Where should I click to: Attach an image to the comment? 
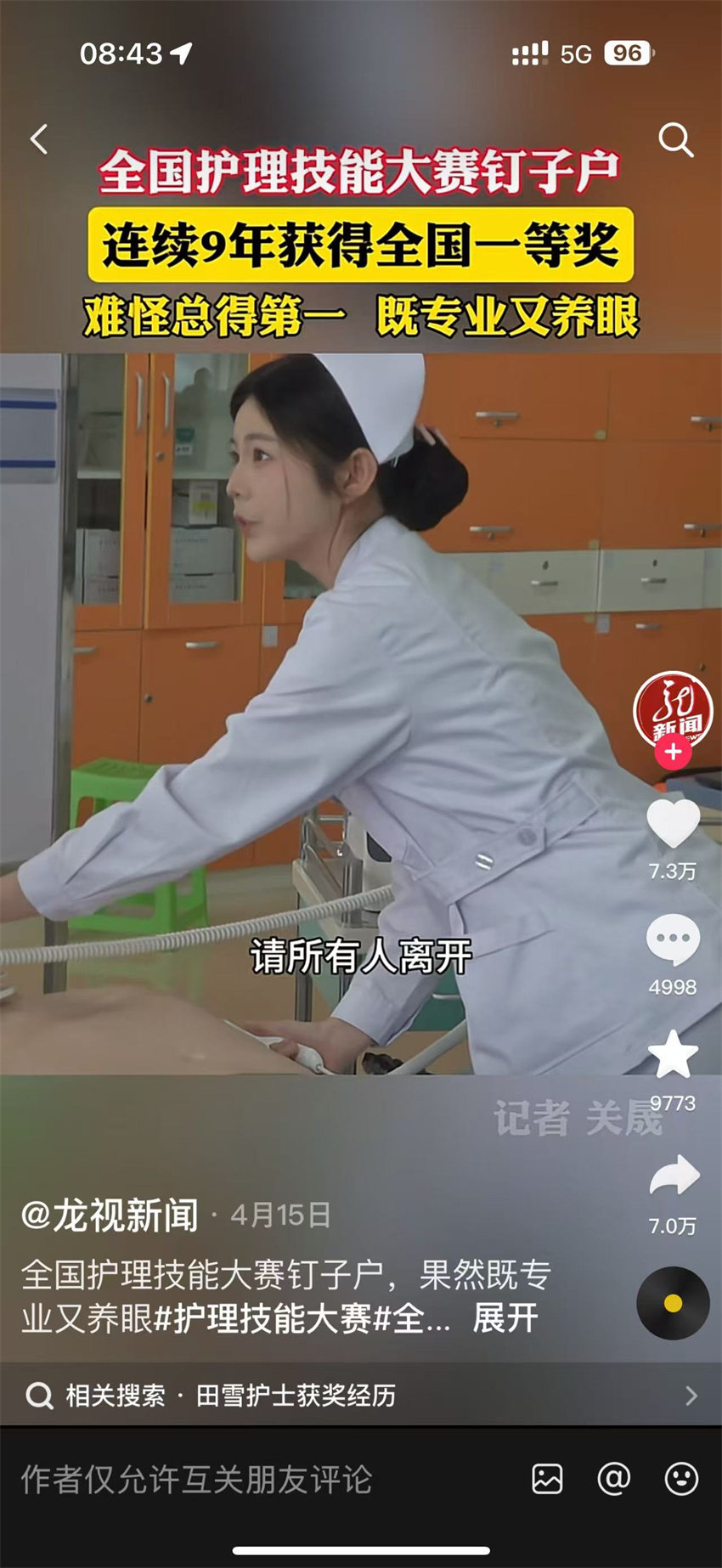(x=547, y=1479)
